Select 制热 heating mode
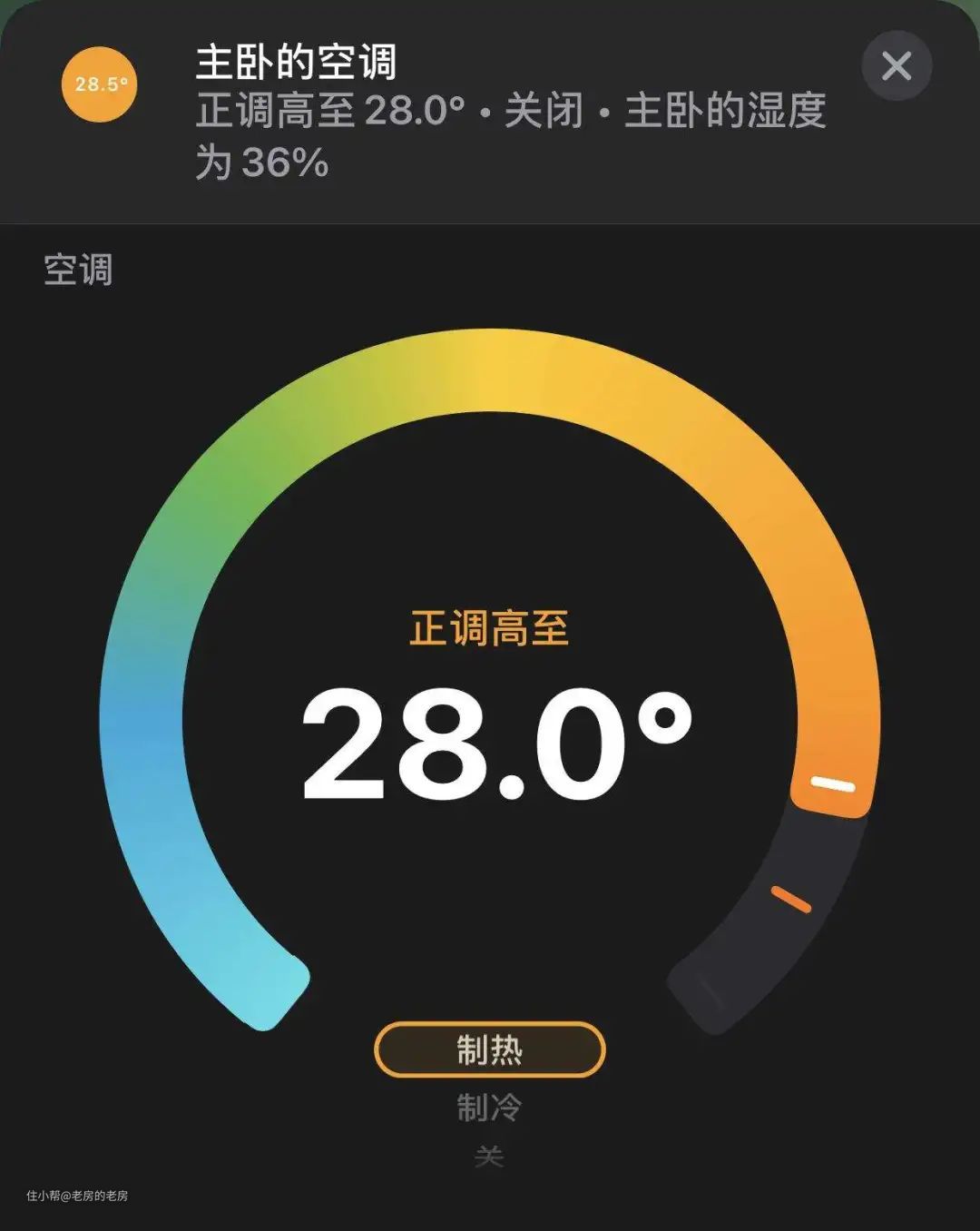980x1231 pixels. tap(489, 1049)
